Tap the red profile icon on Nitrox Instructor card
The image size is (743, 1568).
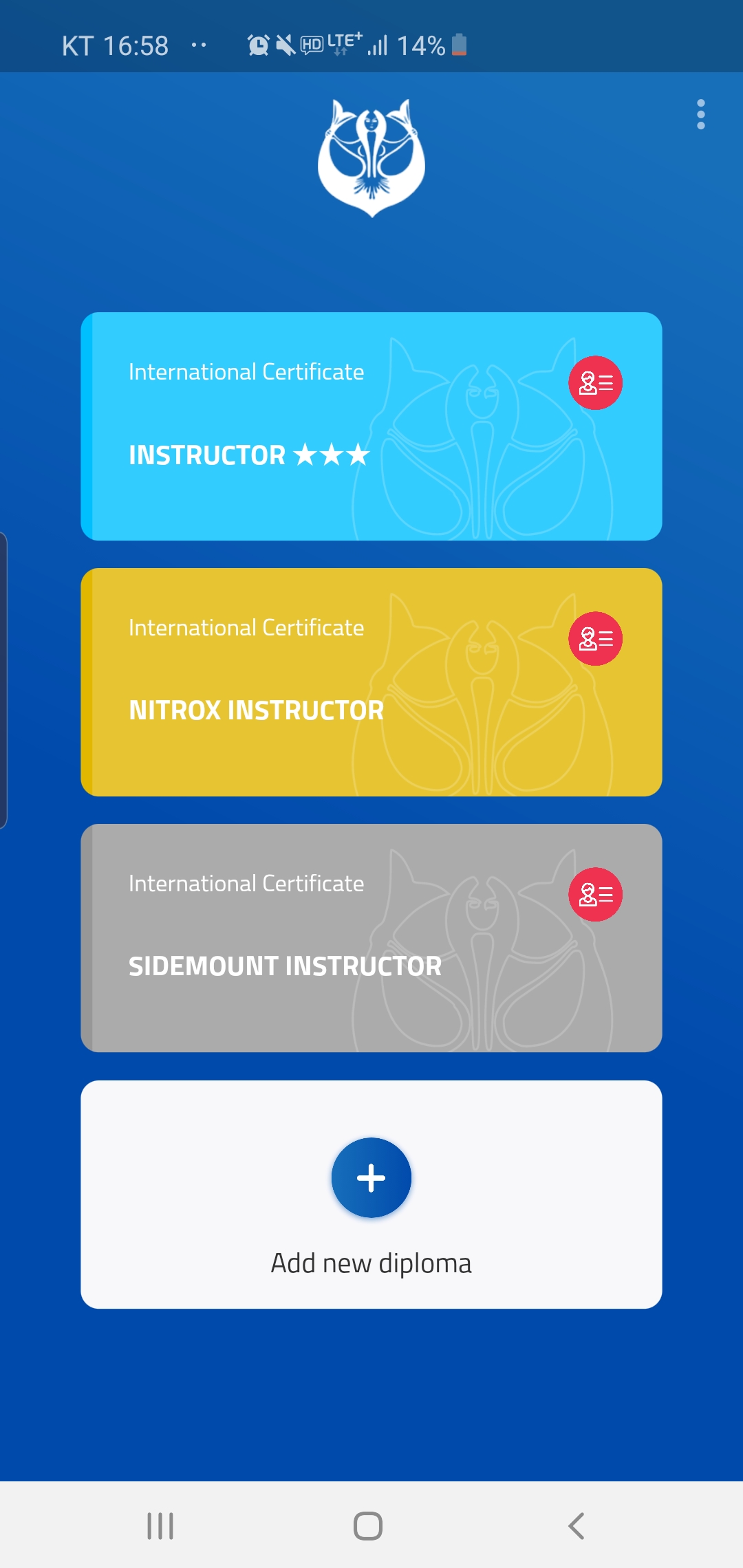click(x=595, y=639)
